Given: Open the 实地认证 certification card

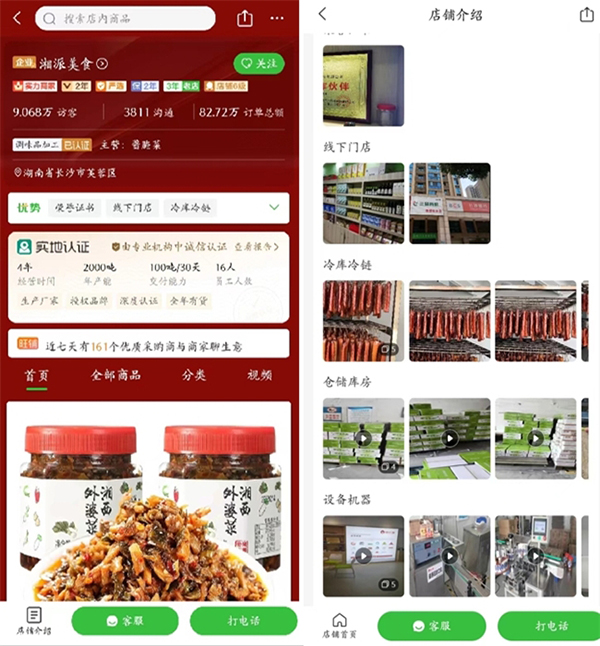Looking at the screenshot, I should (x=150, y=275).
